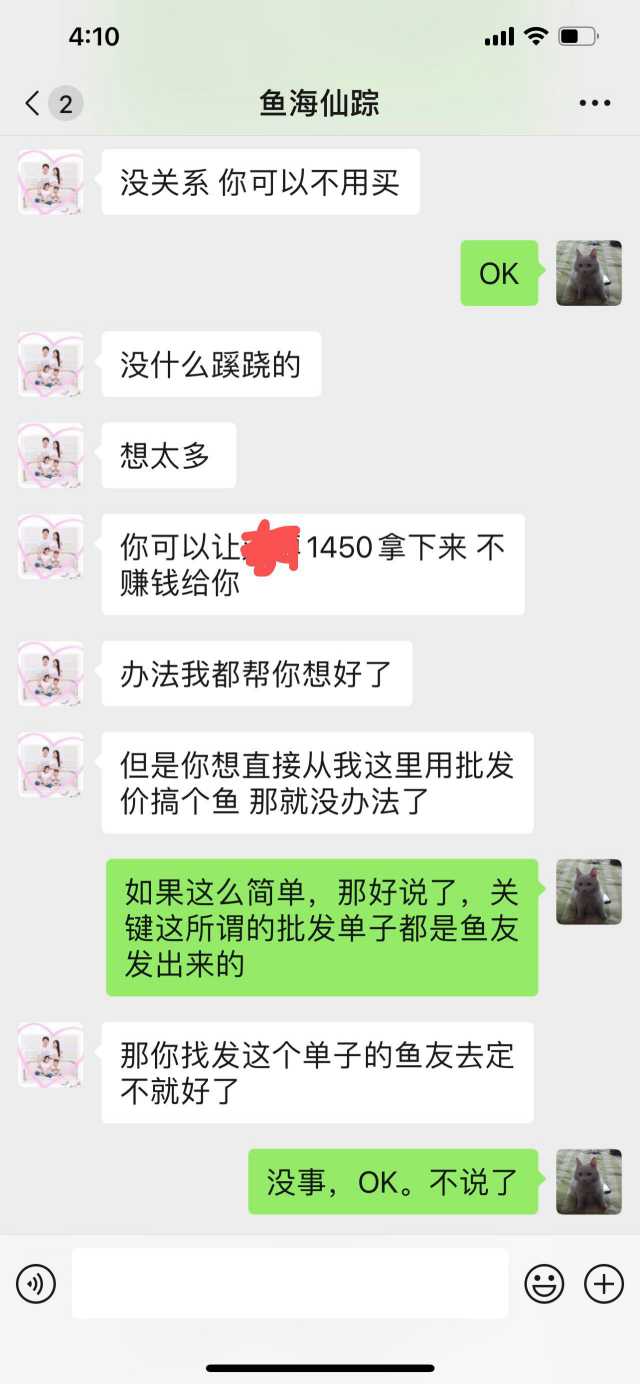Viewport: 640px width, 1384px height.
Task: Switch to voice message input
Action: [36, 1283]
